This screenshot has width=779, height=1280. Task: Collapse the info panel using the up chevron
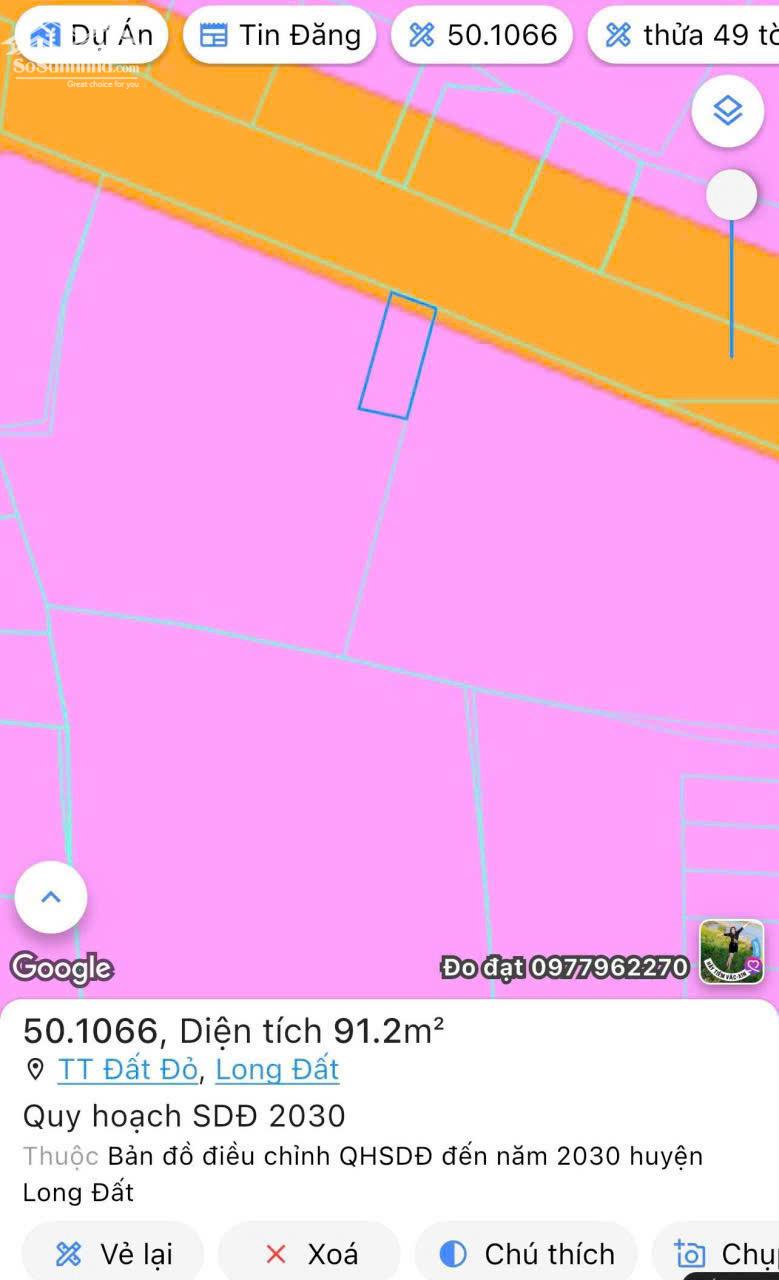[x=50, y=897]
